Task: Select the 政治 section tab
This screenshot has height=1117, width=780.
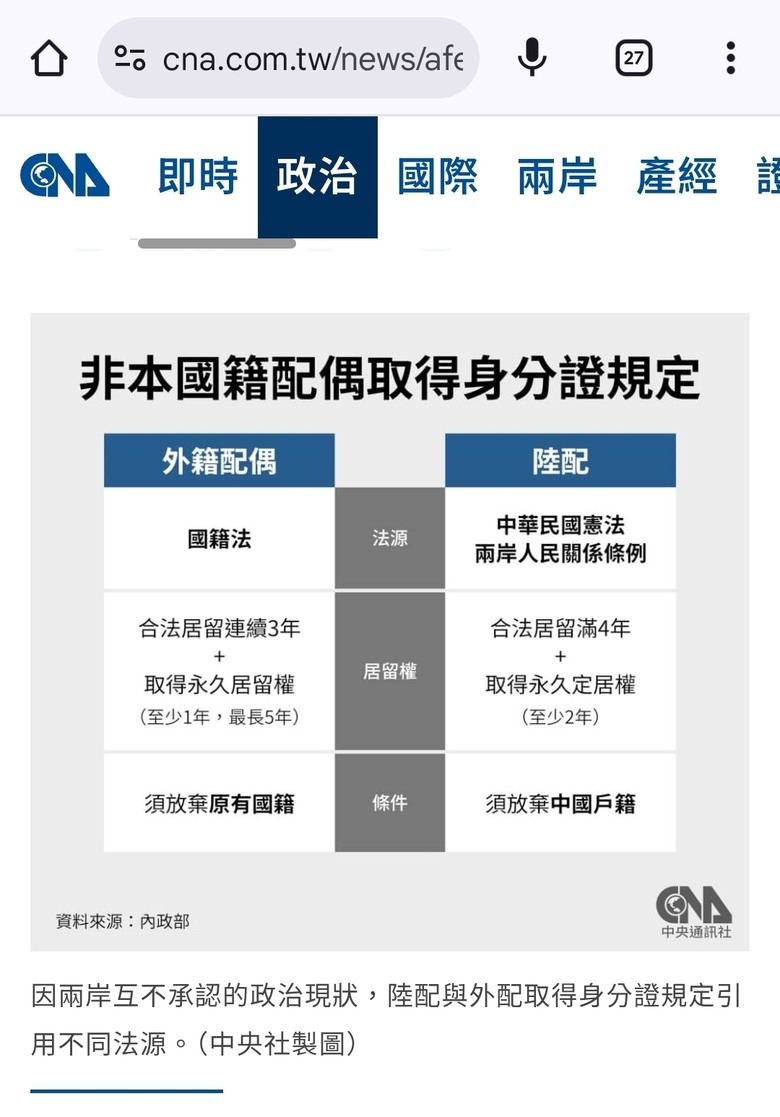Action: point(317,176)
